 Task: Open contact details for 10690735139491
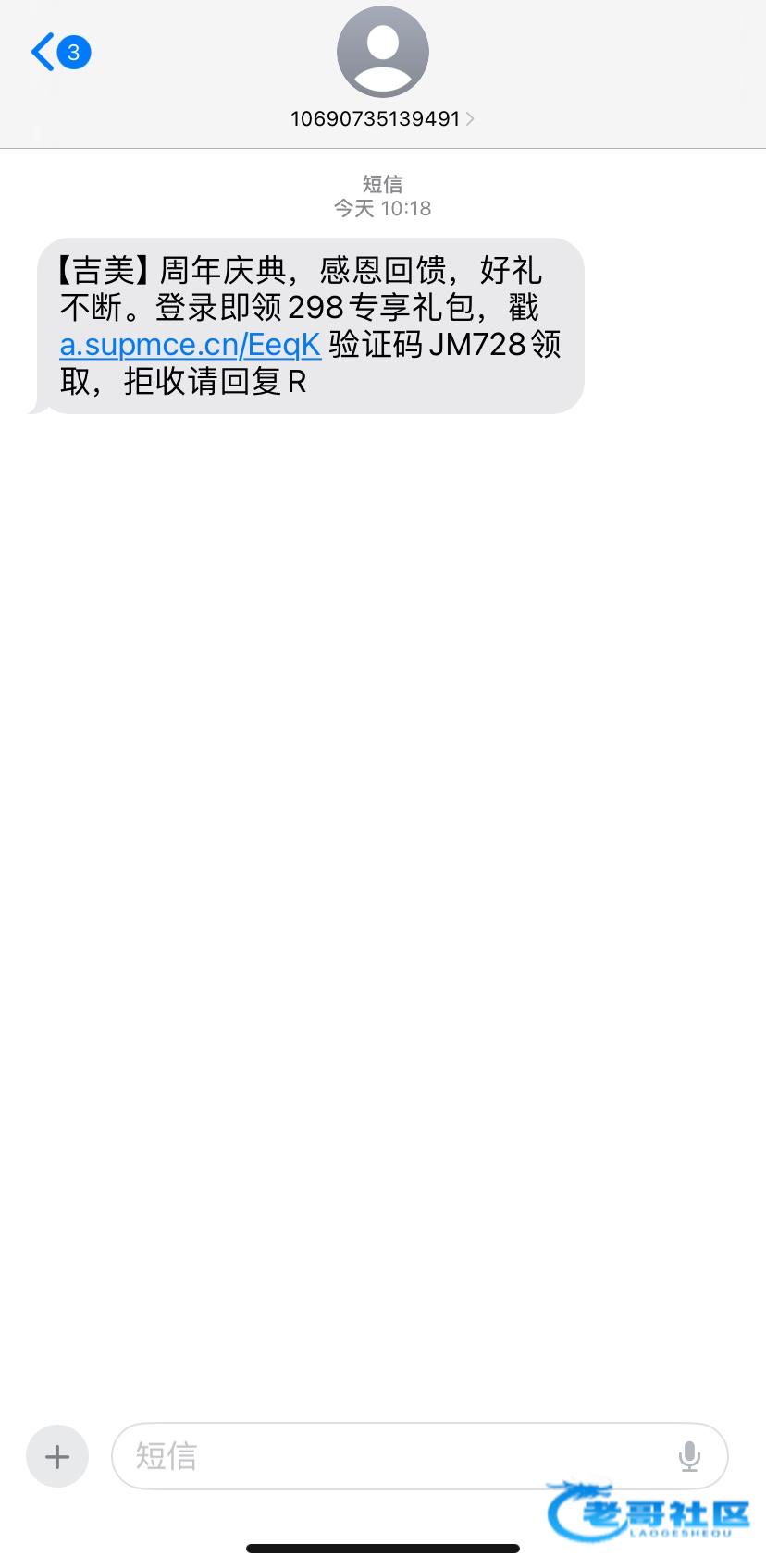[x=382, y=118]
